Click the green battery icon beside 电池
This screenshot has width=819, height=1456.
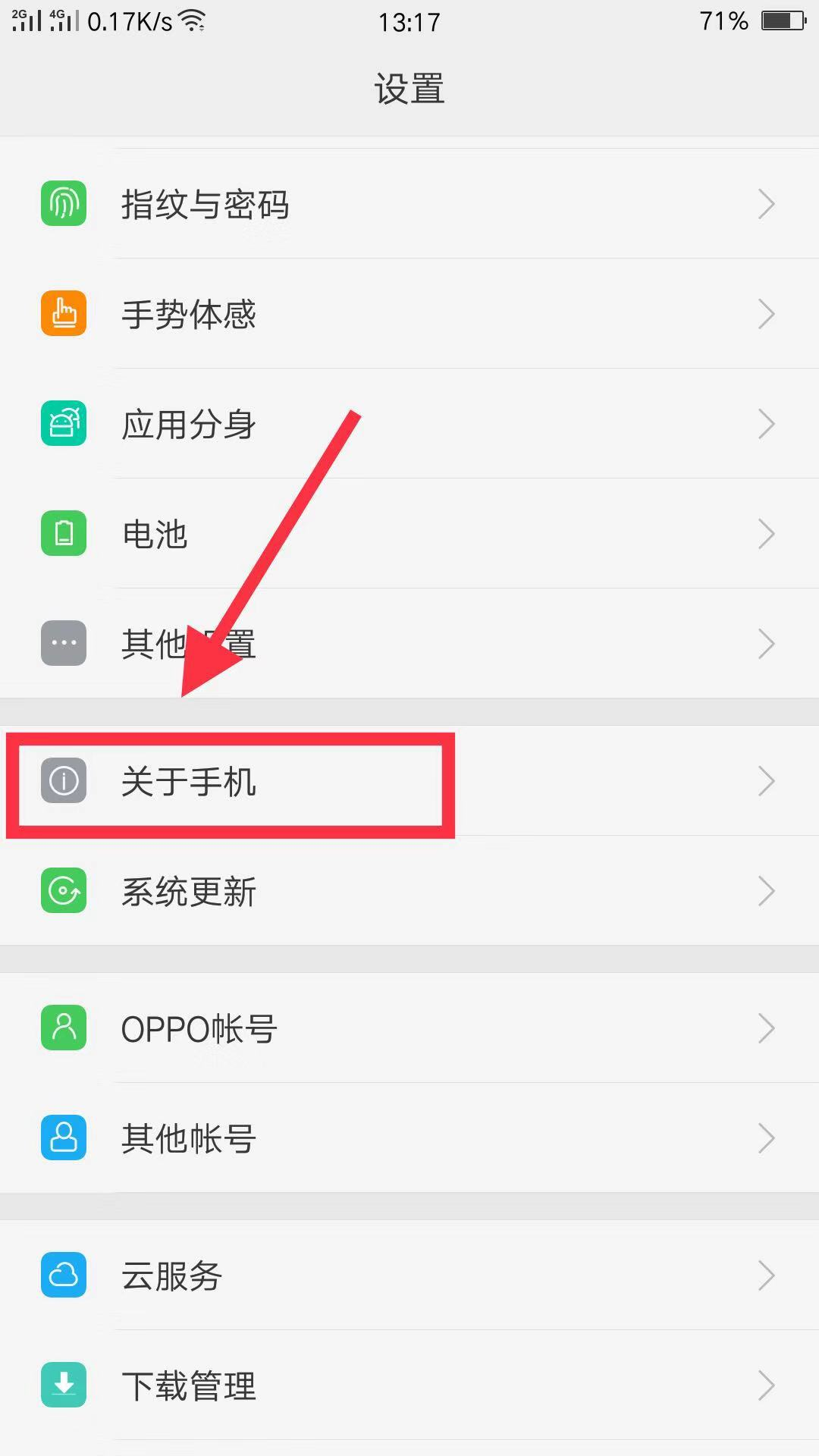[64, 533]
